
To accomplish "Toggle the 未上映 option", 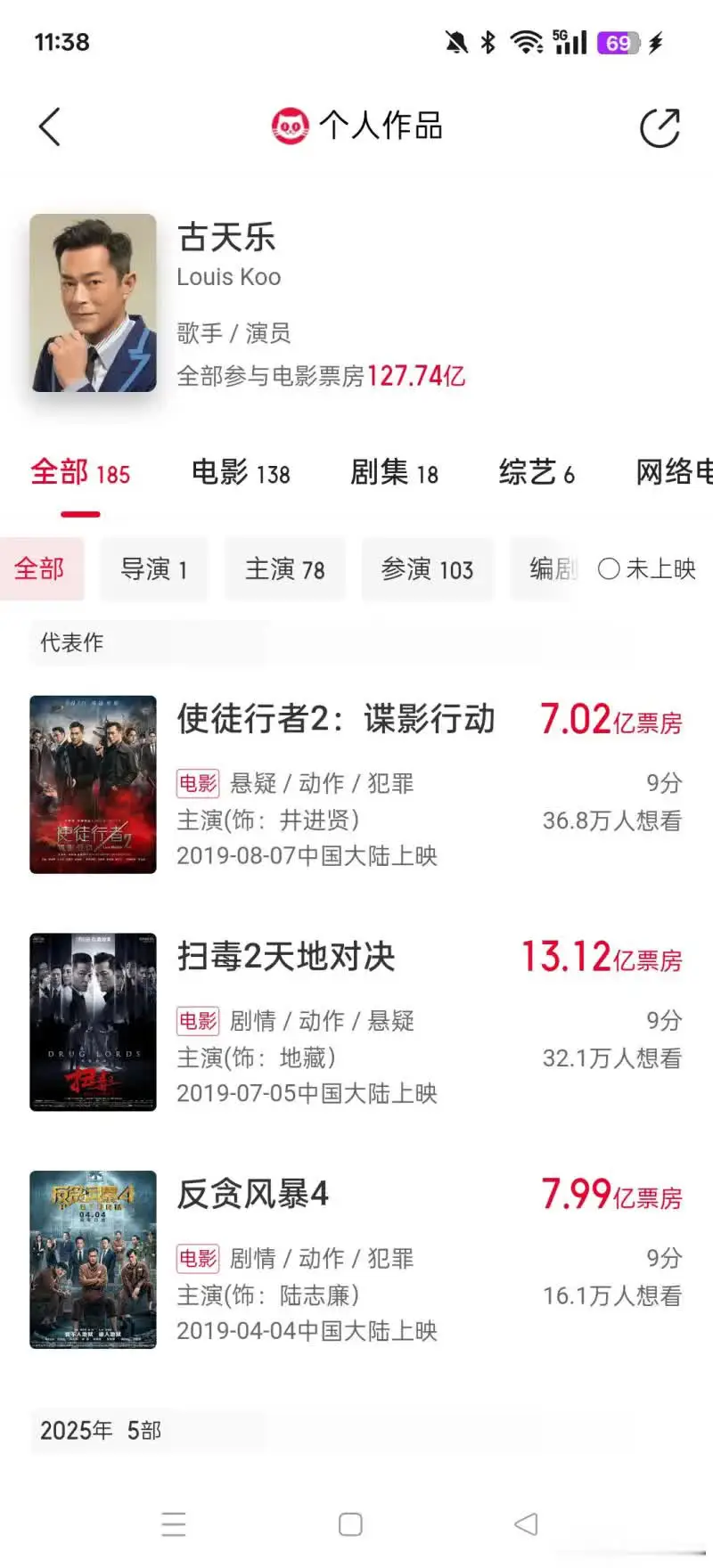I will pos(647,568).
